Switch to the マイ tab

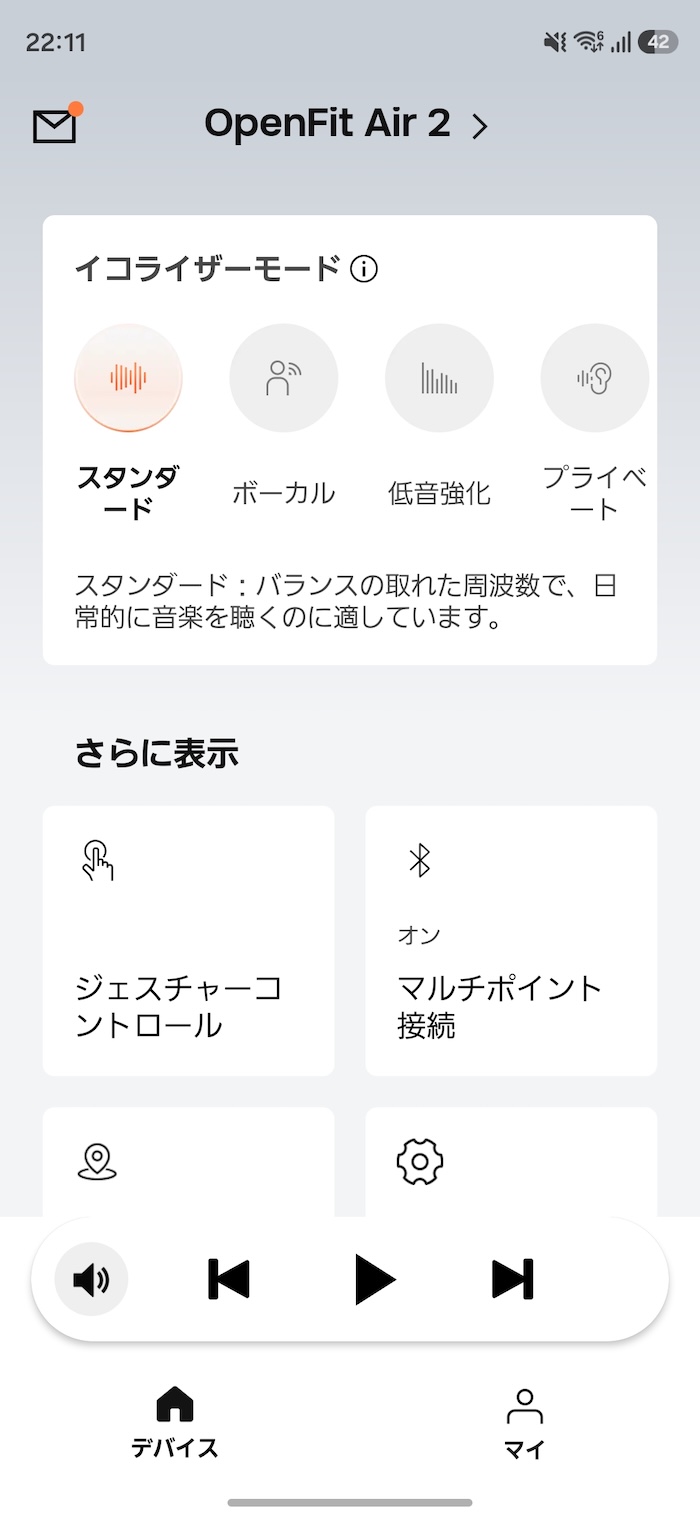tap(524, 1423)
